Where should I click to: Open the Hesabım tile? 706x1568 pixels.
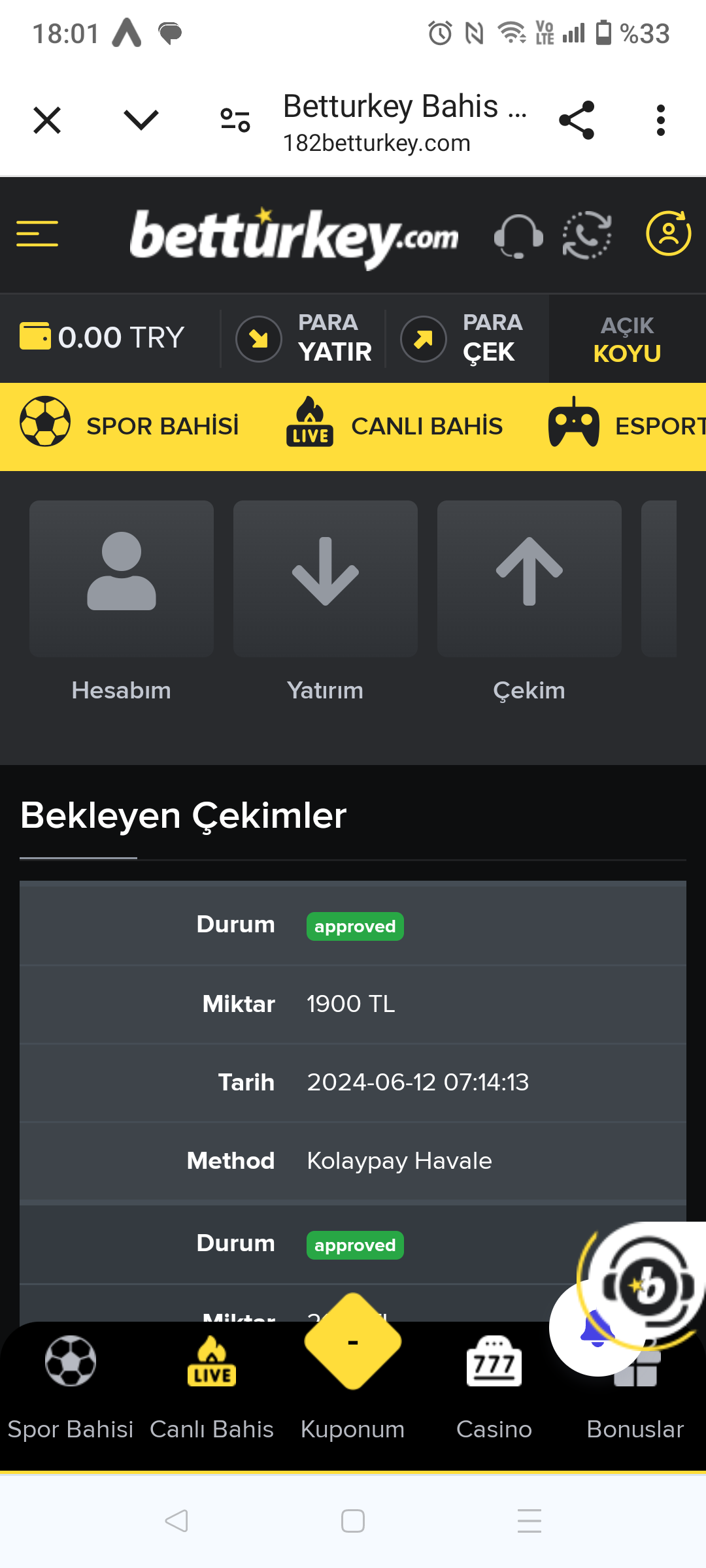[122, 580]
